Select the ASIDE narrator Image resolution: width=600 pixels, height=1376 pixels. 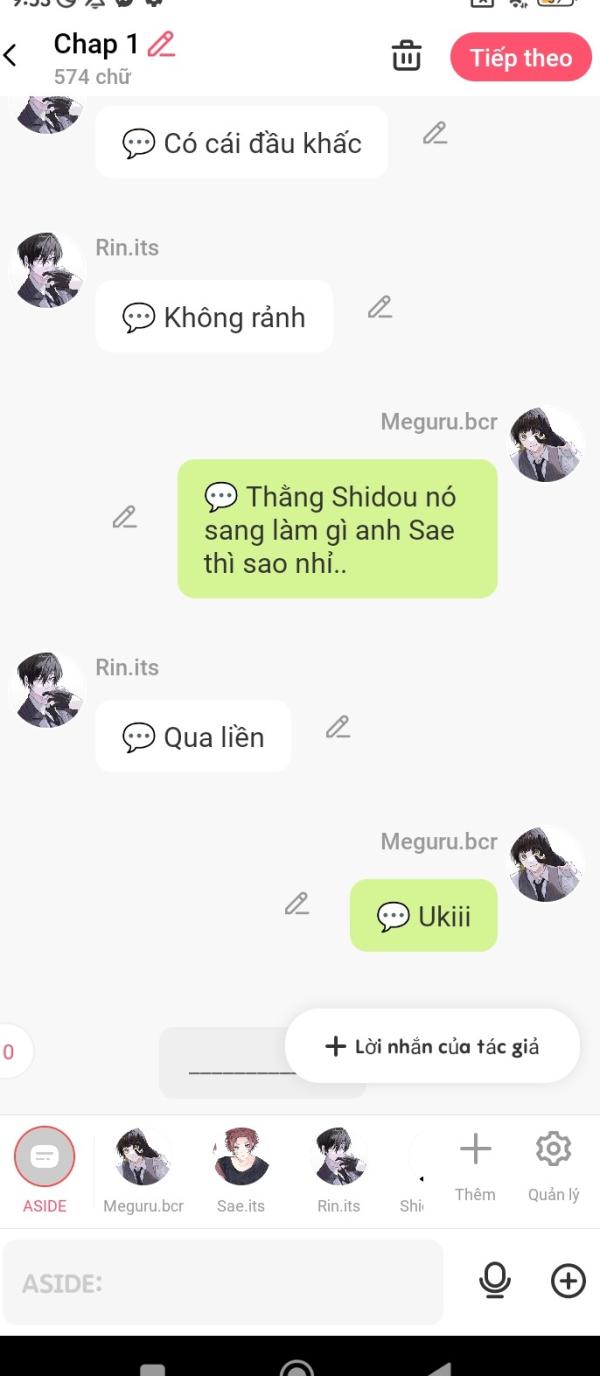(44, 1169)
